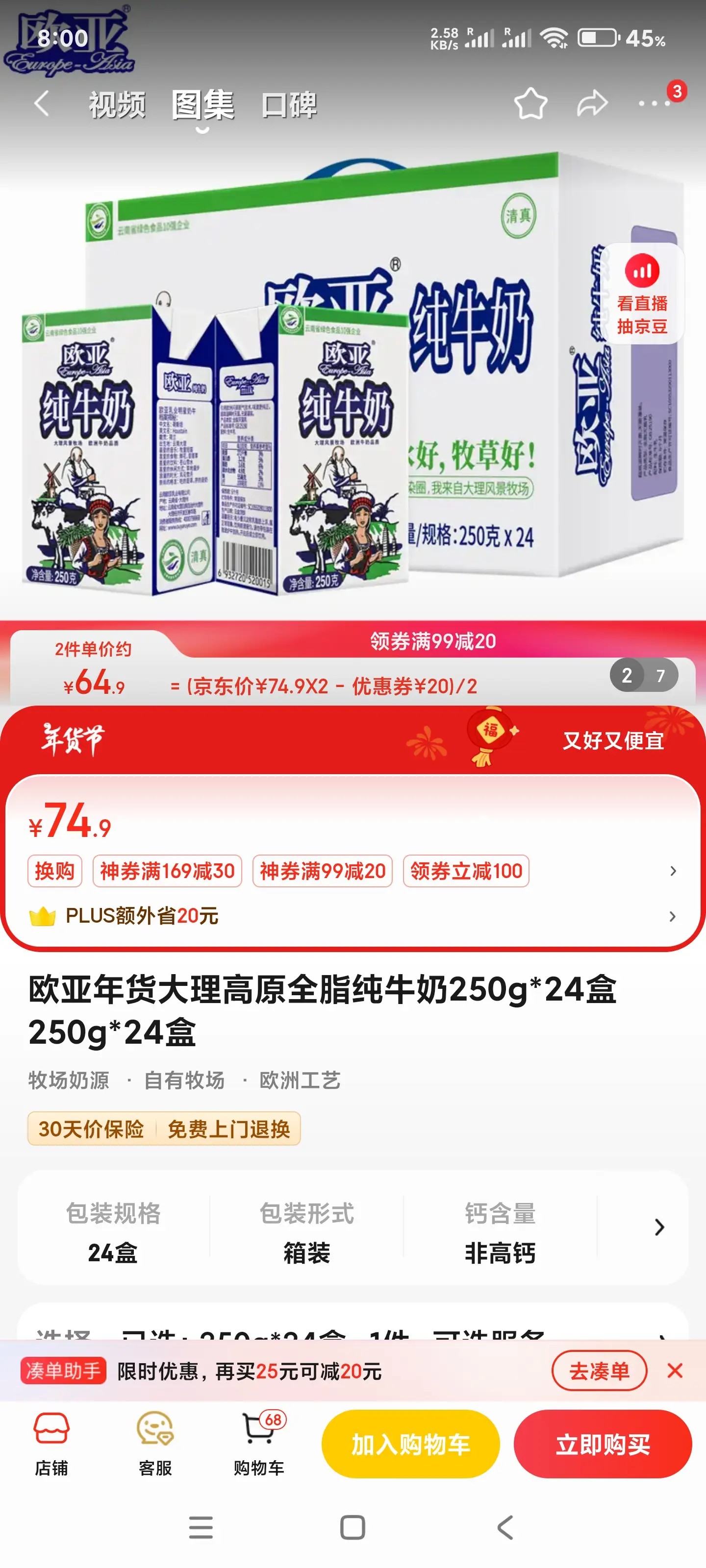Open 30天价保险 service details
Screen dimensions: 706x1568
91,1128
